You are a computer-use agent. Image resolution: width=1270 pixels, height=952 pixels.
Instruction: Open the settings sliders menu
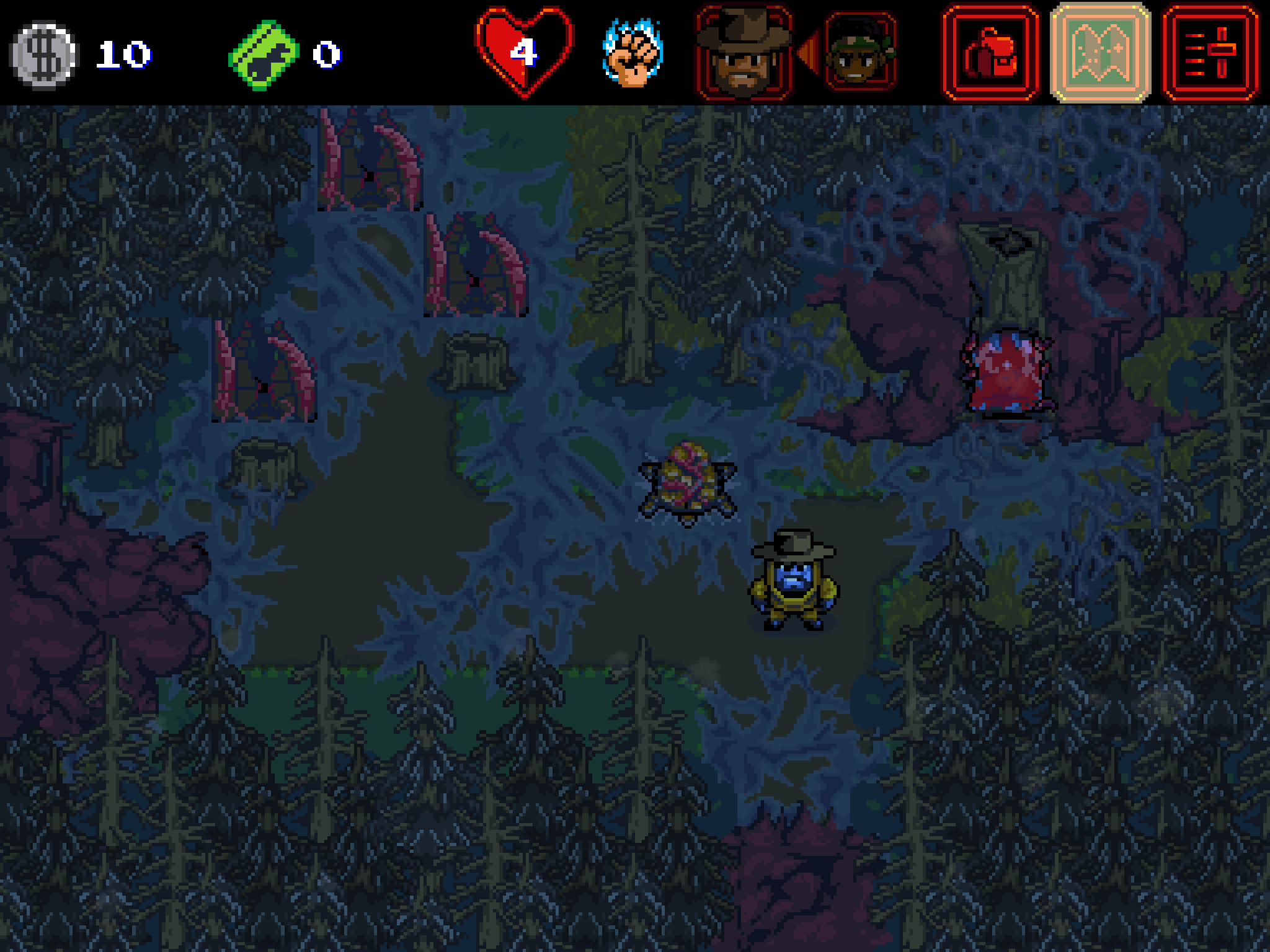pos(1210,53)
